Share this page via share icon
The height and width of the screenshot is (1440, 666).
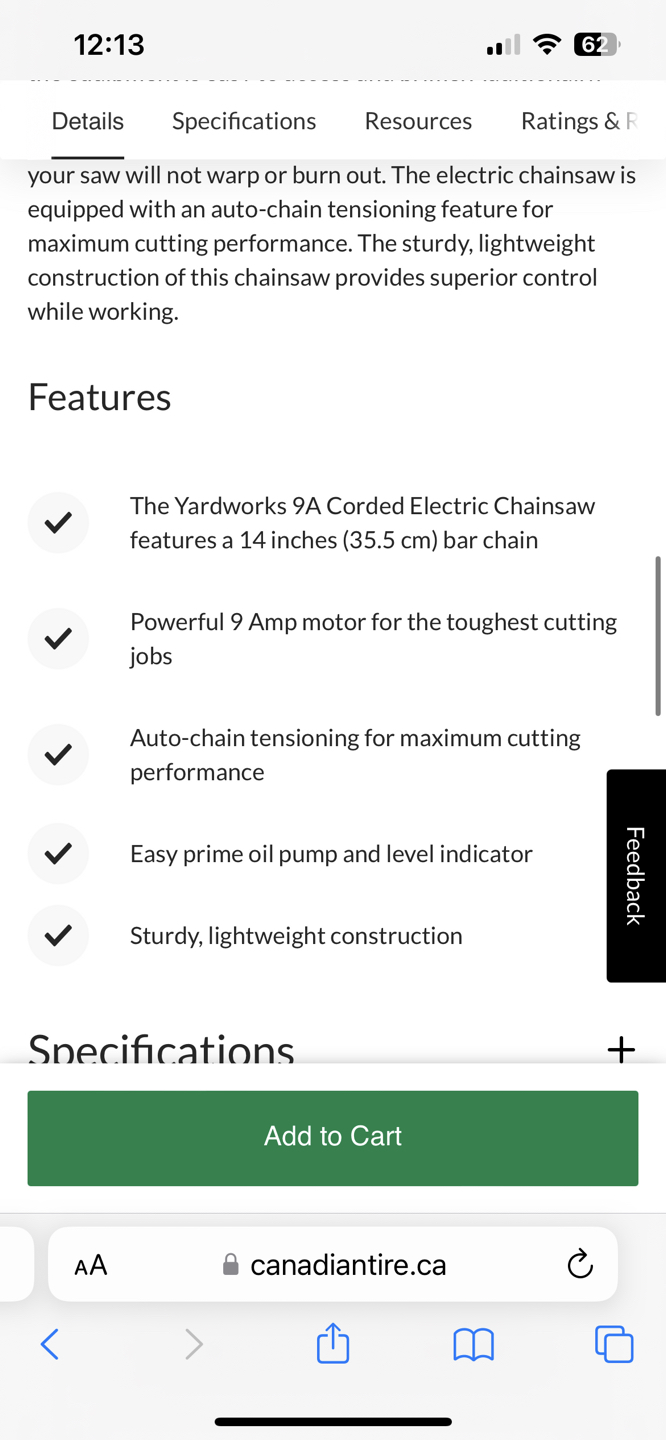(333, 1343)
